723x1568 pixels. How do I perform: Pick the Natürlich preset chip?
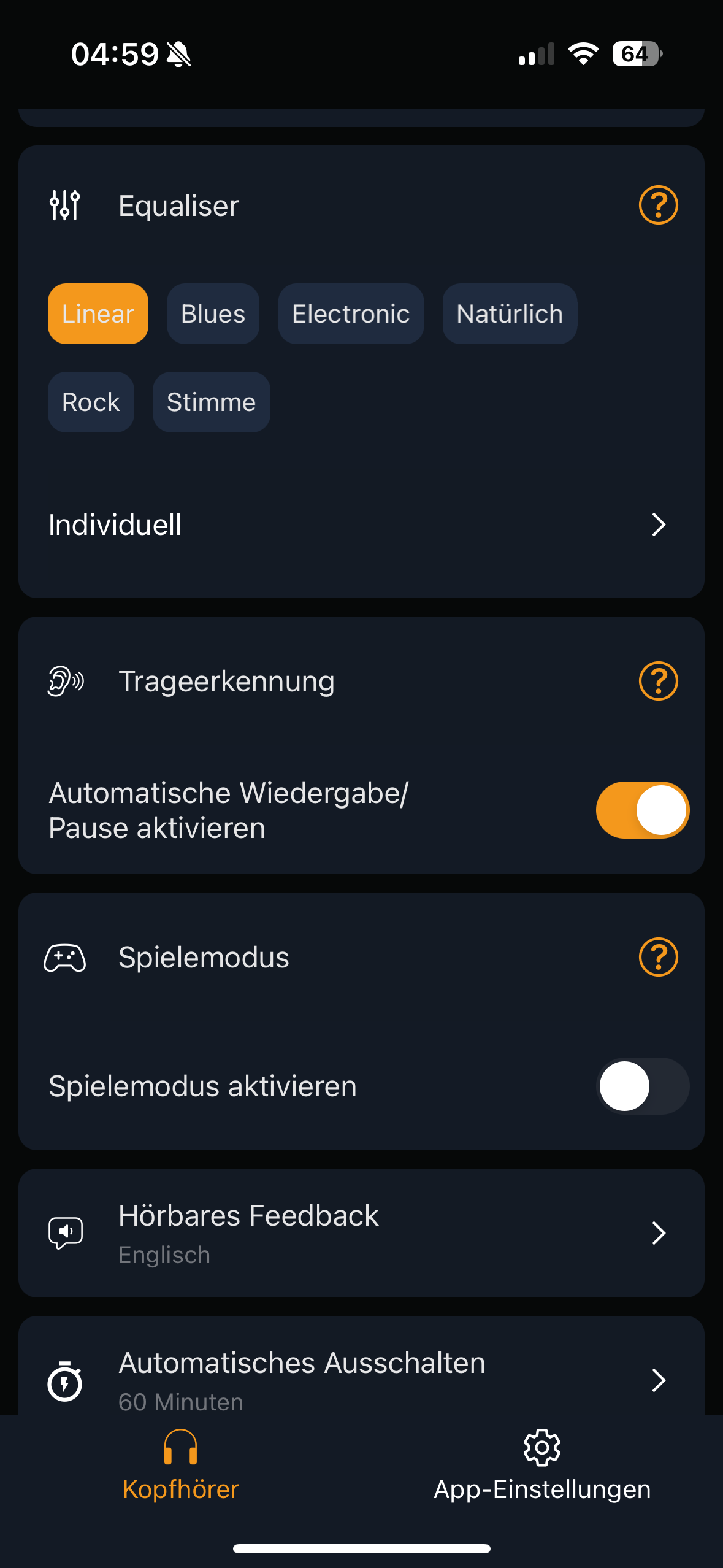[510, 313]
